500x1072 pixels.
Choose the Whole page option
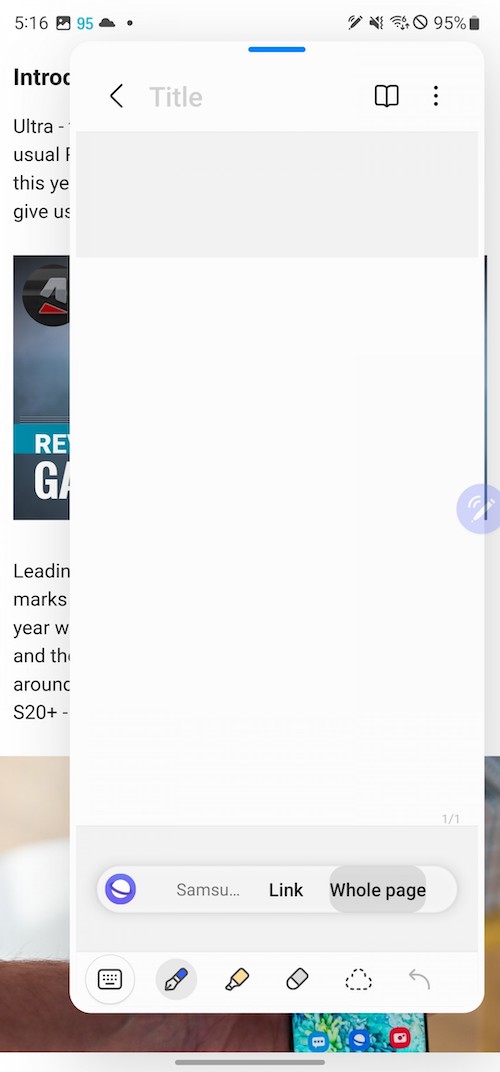pos(378,890)
